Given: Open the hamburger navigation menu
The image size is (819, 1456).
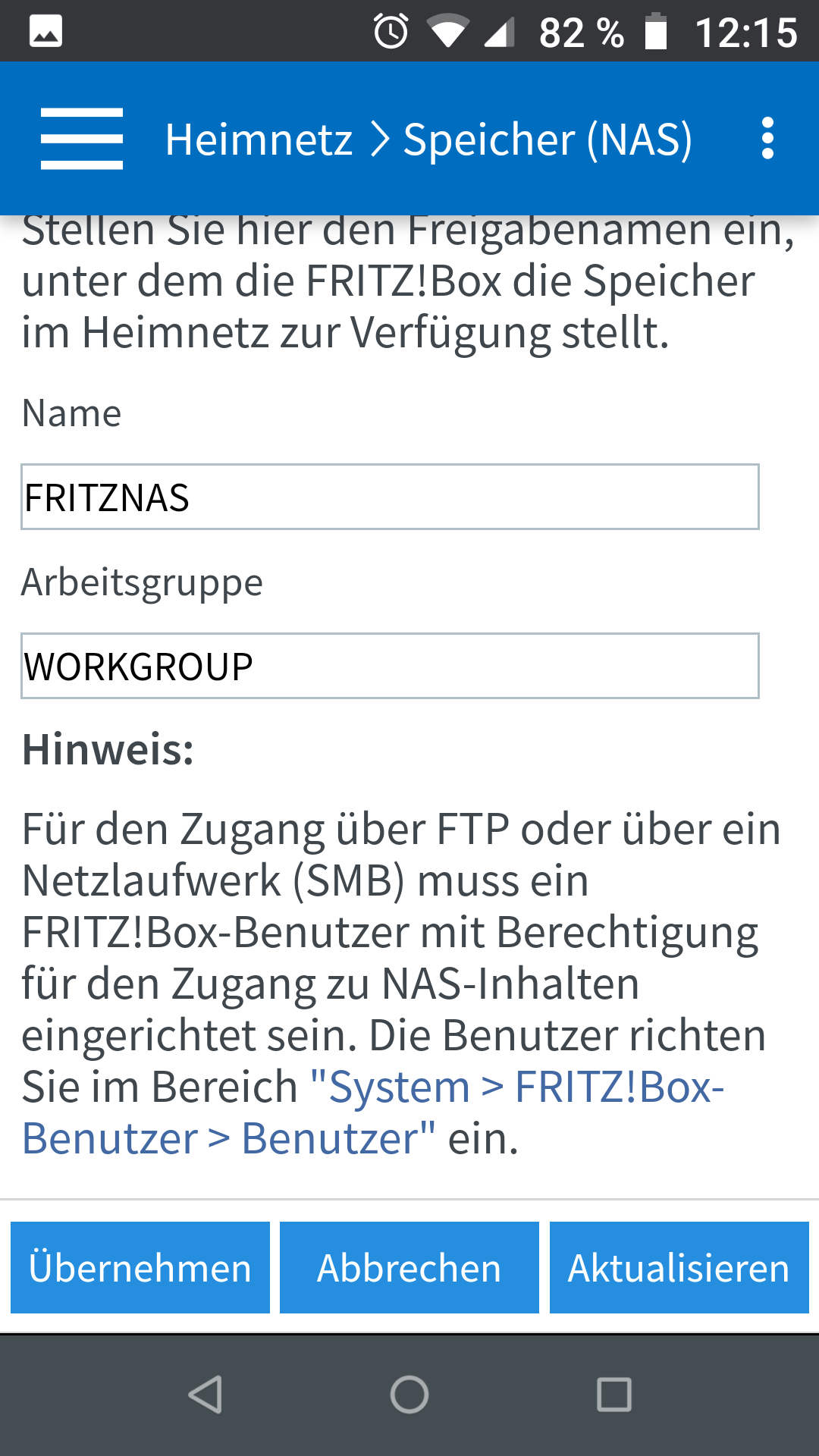Looking at the screenshot, I should point(82,139).
